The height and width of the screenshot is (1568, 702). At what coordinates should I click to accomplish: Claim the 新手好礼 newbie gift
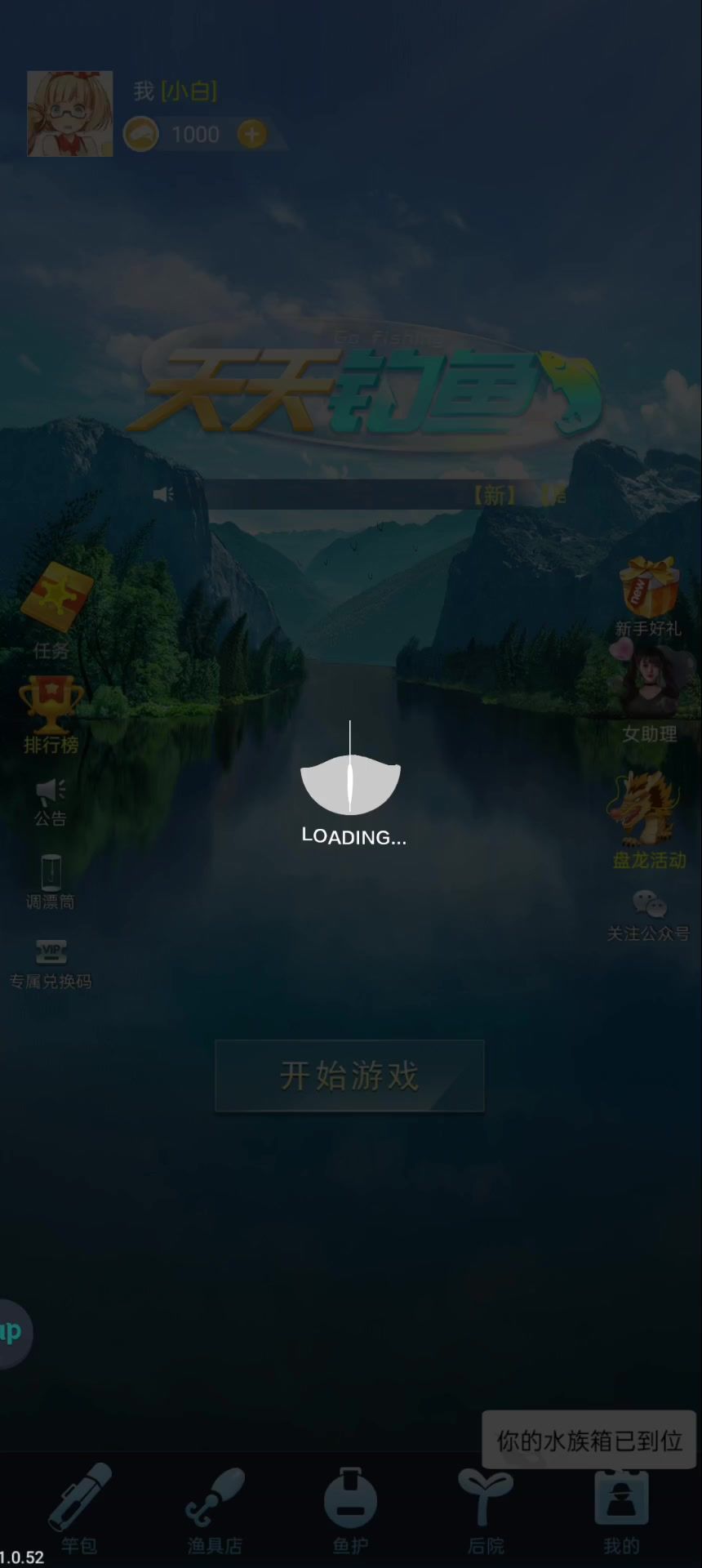[648, 595]
